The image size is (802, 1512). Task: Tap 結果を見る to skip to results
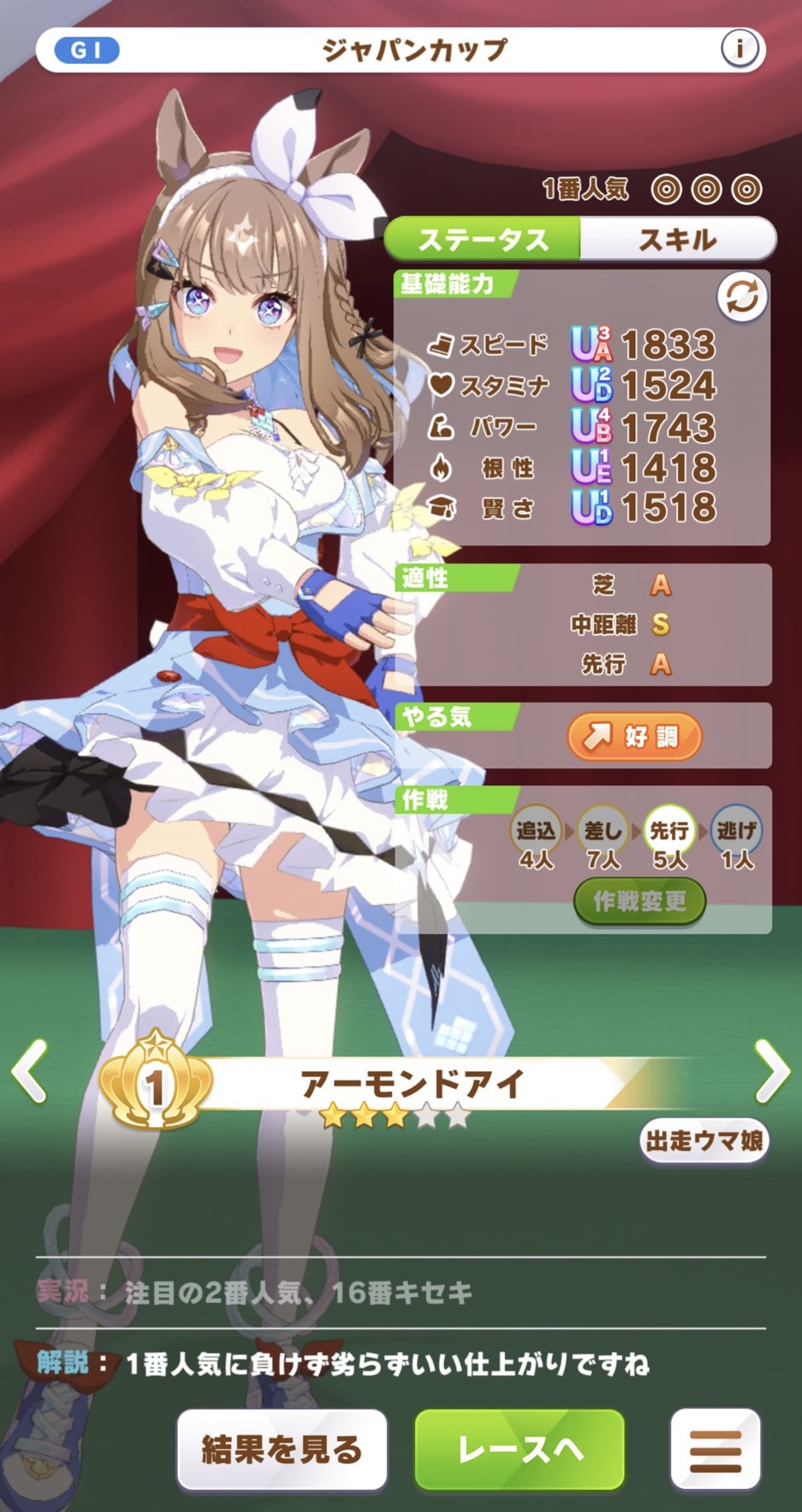(x=282, y=1450)
